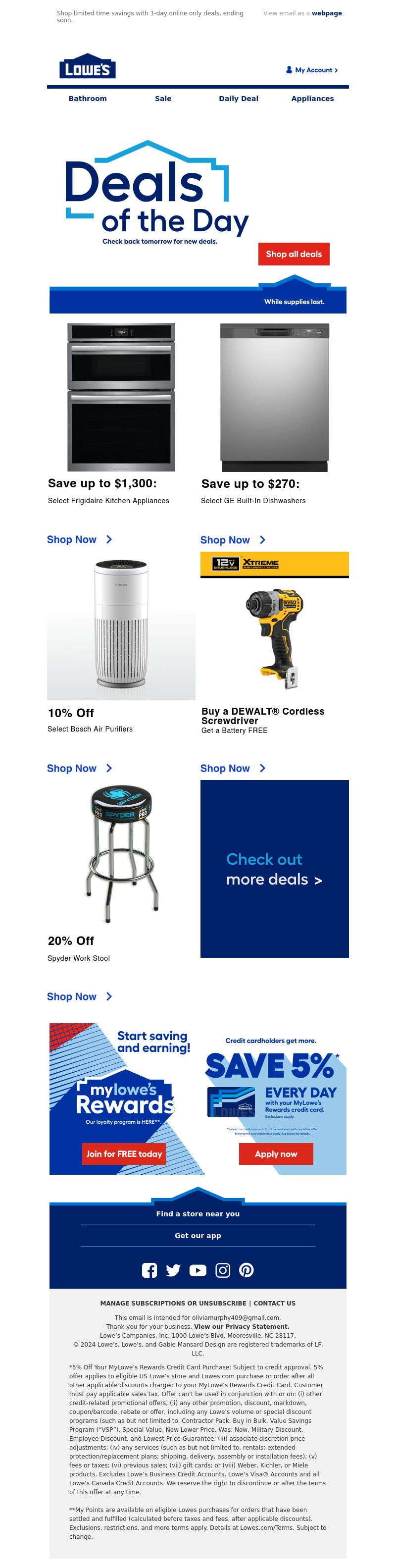Open My Account link
396x1568 pixels.
312,70
